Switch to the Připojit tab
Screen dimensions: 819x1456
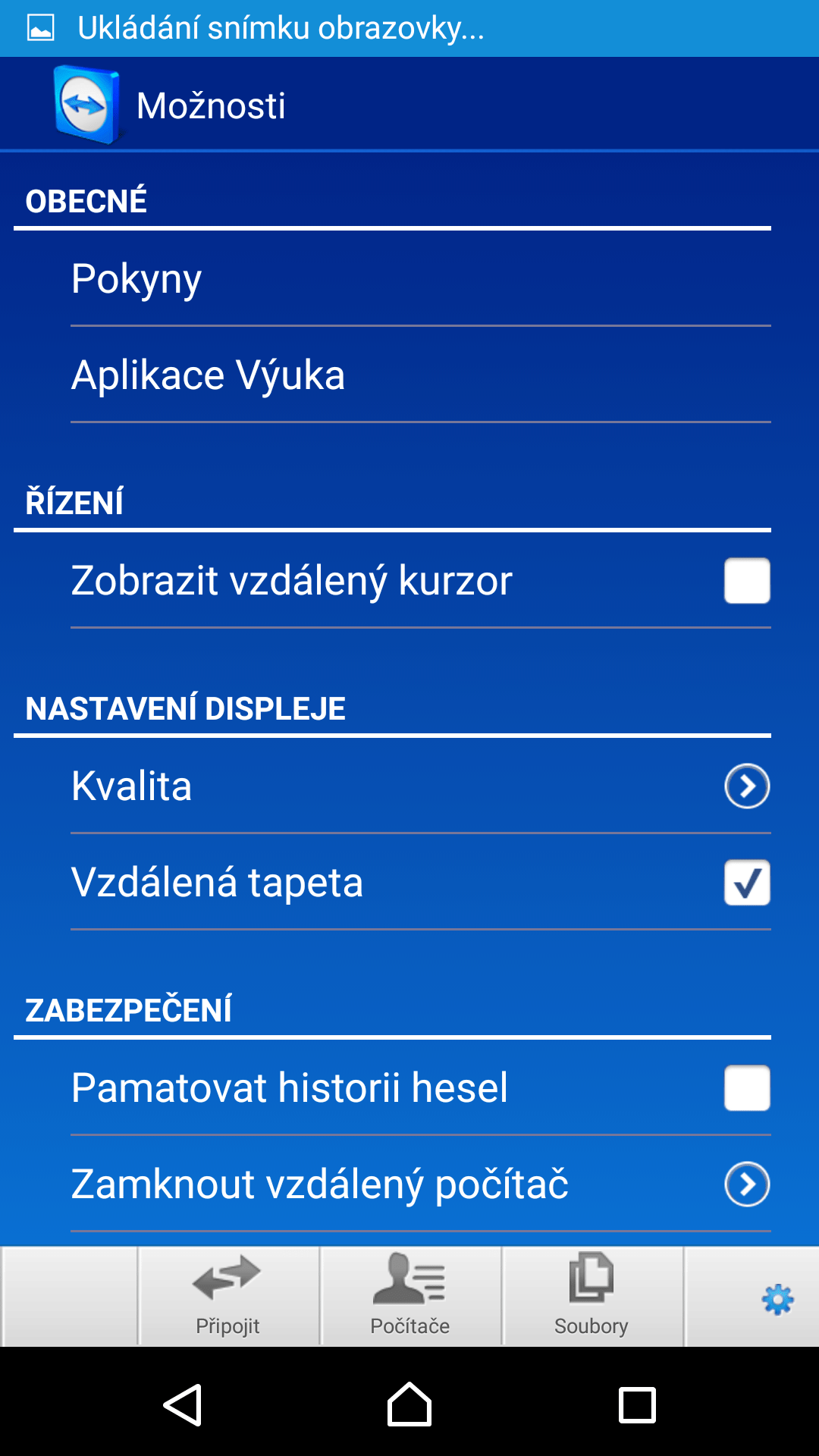pos(228,1297)
